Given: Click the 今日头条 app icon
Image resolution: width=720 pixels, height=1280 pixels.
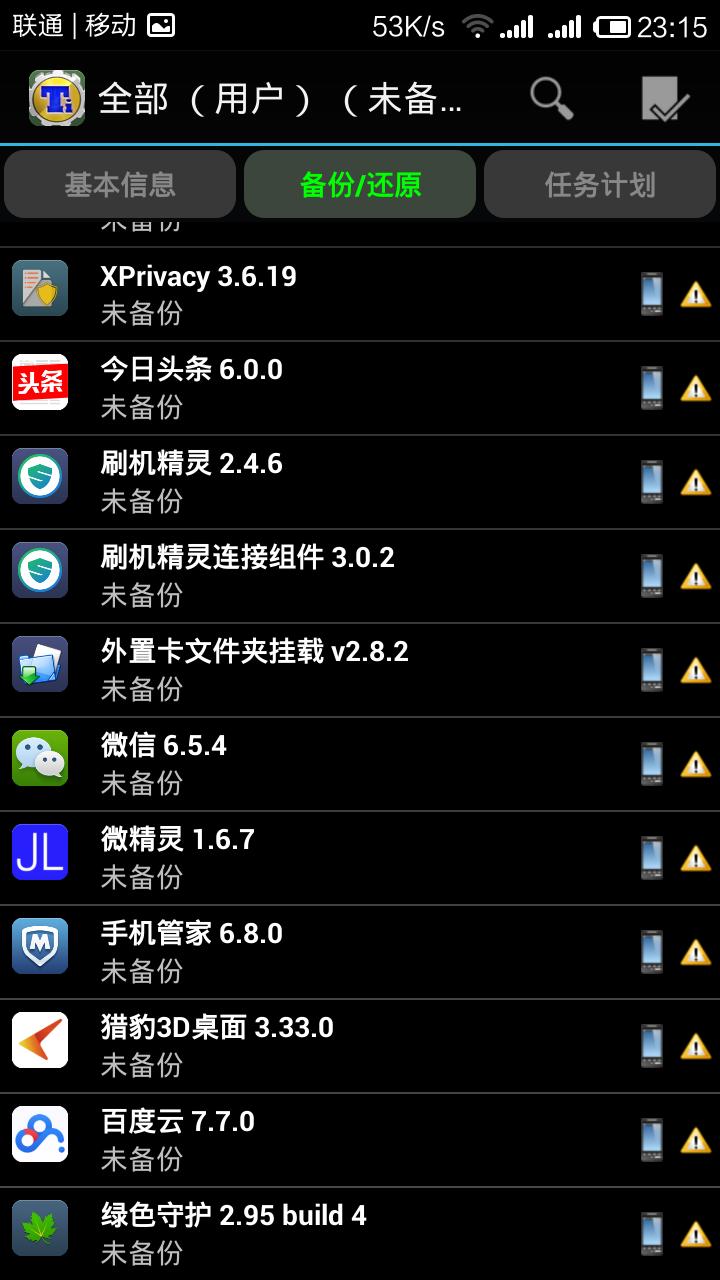Looking at the screenshot, I should click(39, 382).
